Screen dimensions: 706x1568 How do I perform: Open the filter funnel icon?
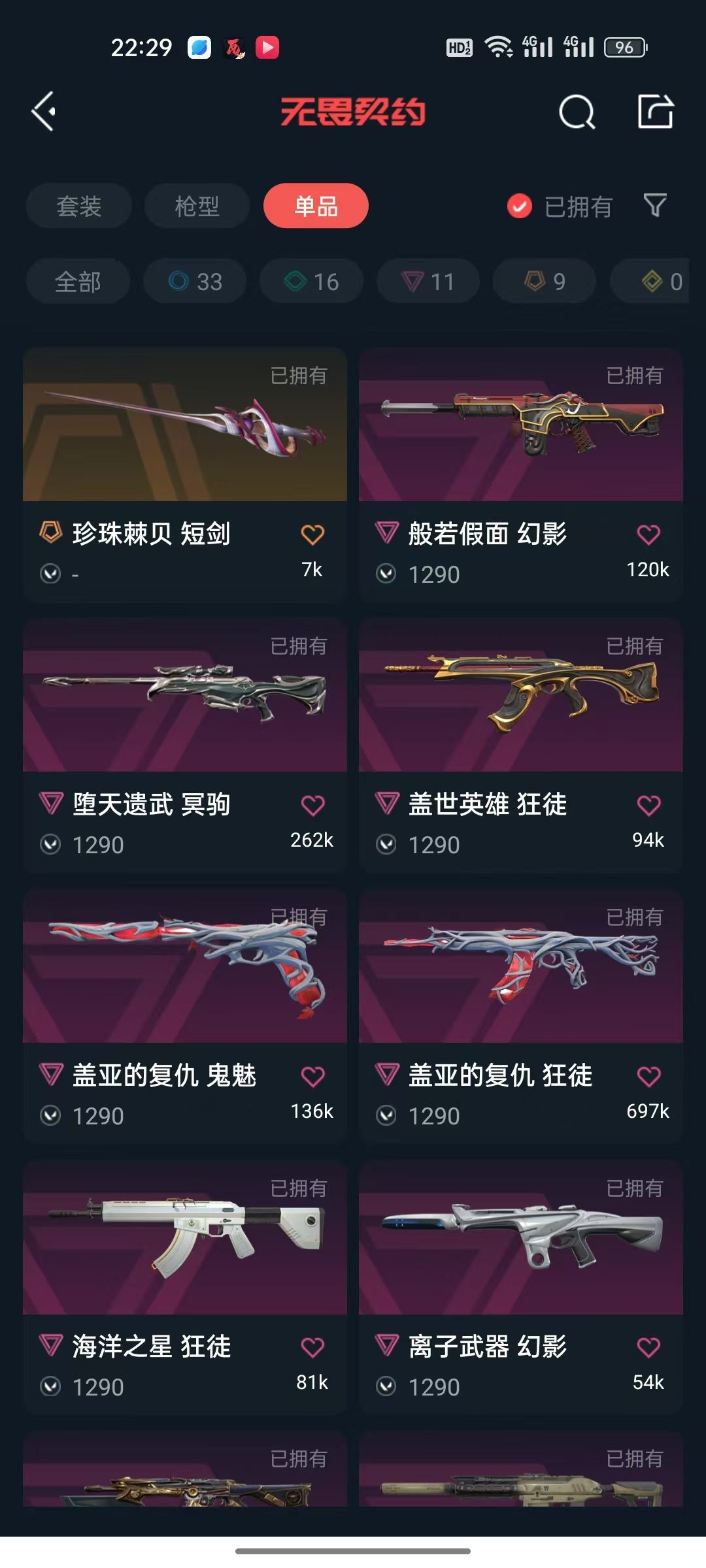pos(655,206)
